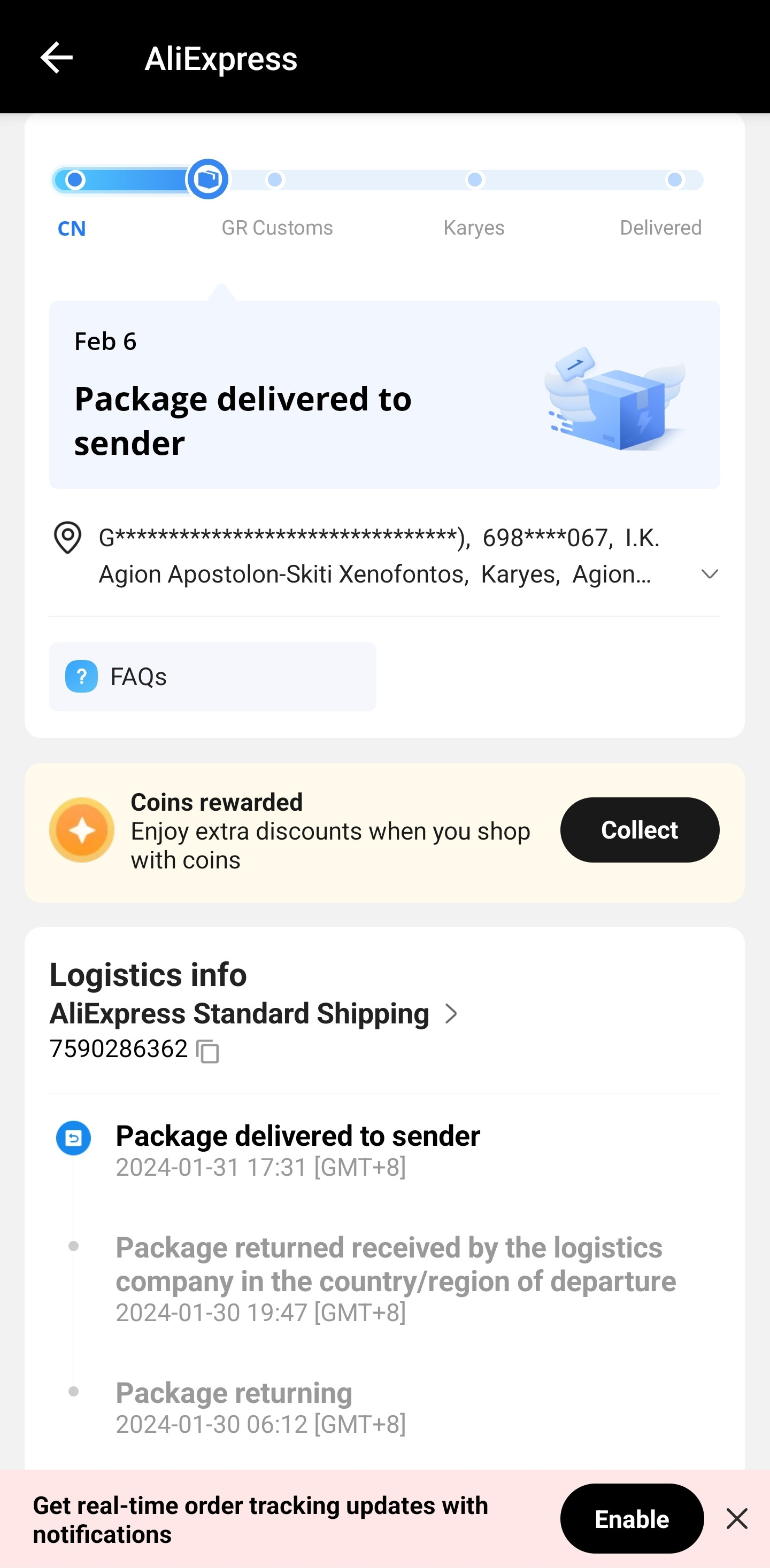
Task: Dismiss the notifications banner
Action: pos(737,1519)
